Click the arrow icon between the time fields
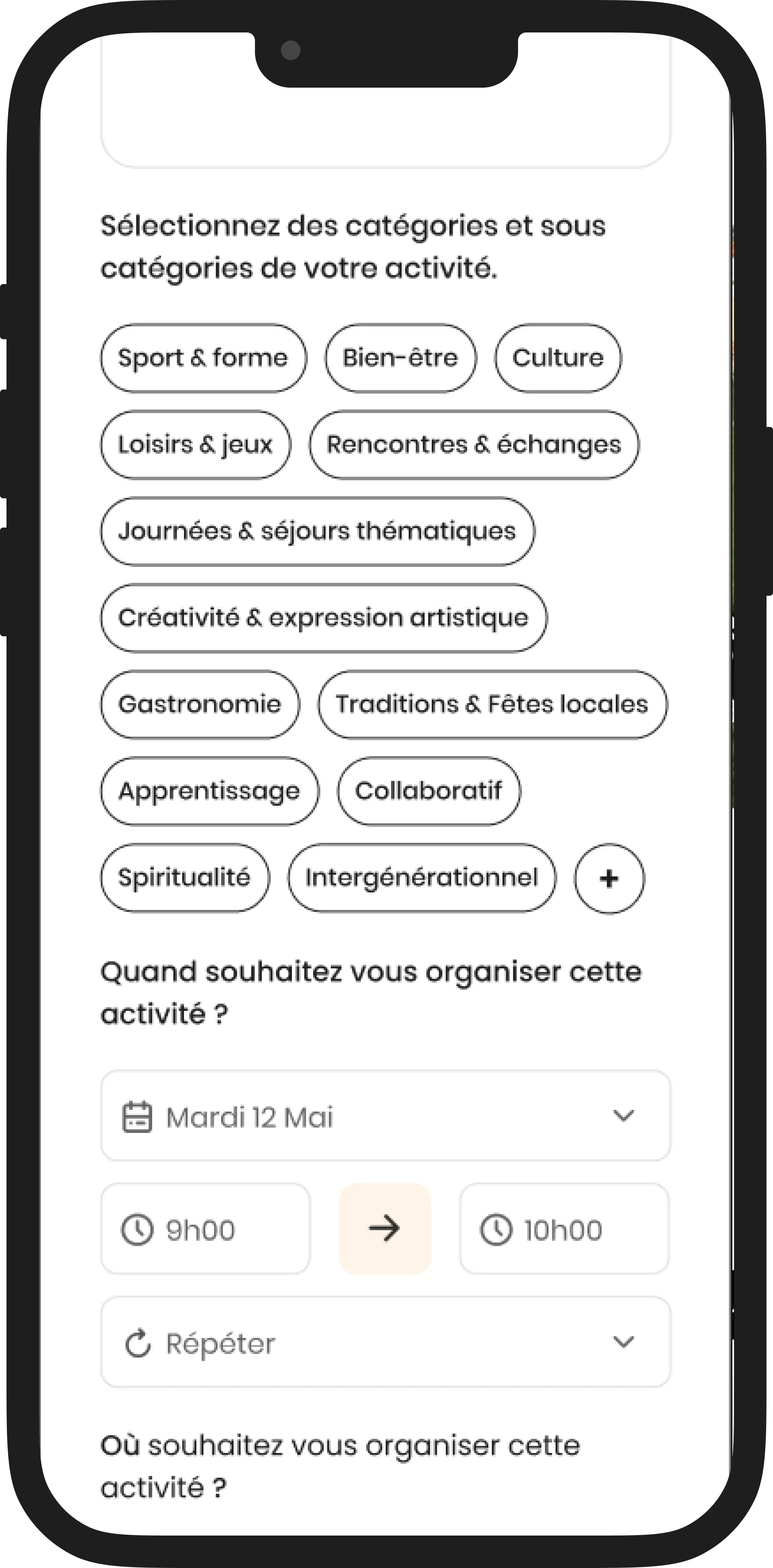 point(384,1229)
